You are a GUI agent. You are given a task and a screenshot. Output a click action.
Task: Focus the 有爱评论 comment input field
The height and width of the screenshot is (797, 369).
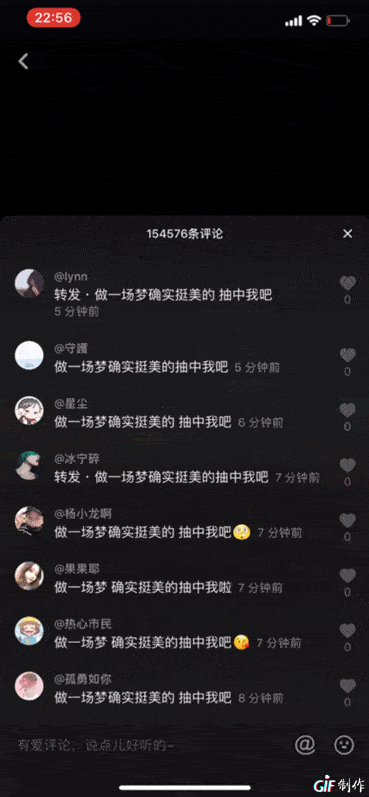pyautogui.click(x=147, y=746)
